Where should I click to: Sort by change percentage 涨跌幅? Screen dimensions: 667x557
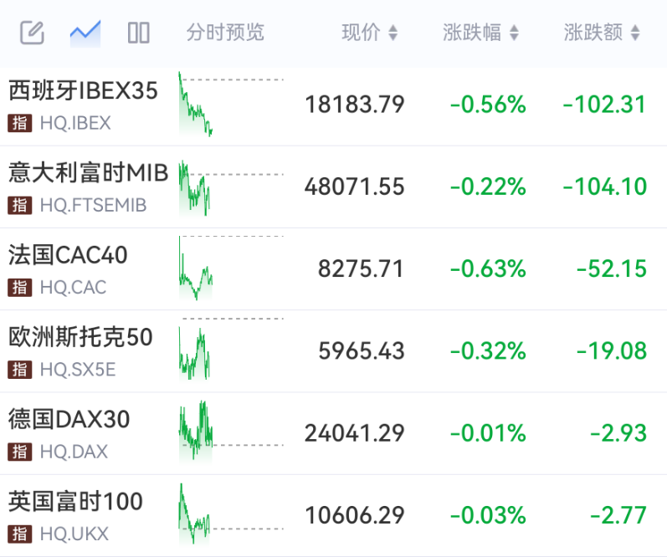481,33
